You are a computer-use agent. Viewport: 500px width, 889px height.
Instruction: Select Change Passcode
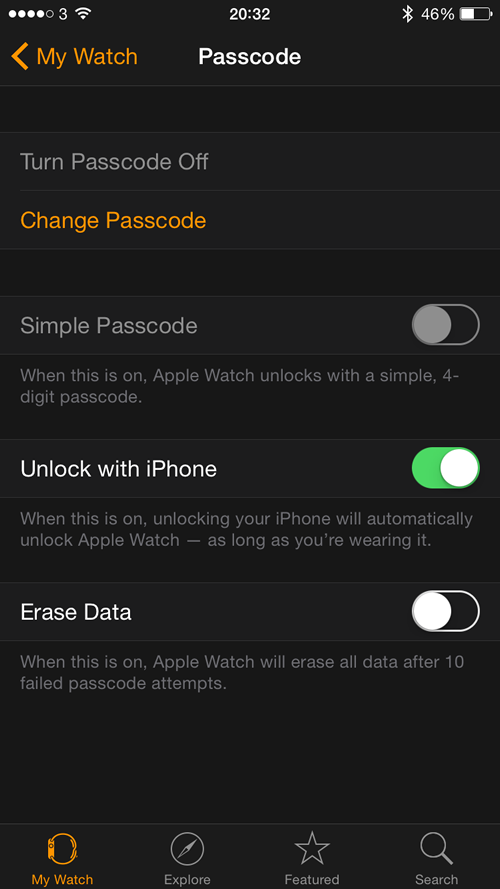coord(250,220)
